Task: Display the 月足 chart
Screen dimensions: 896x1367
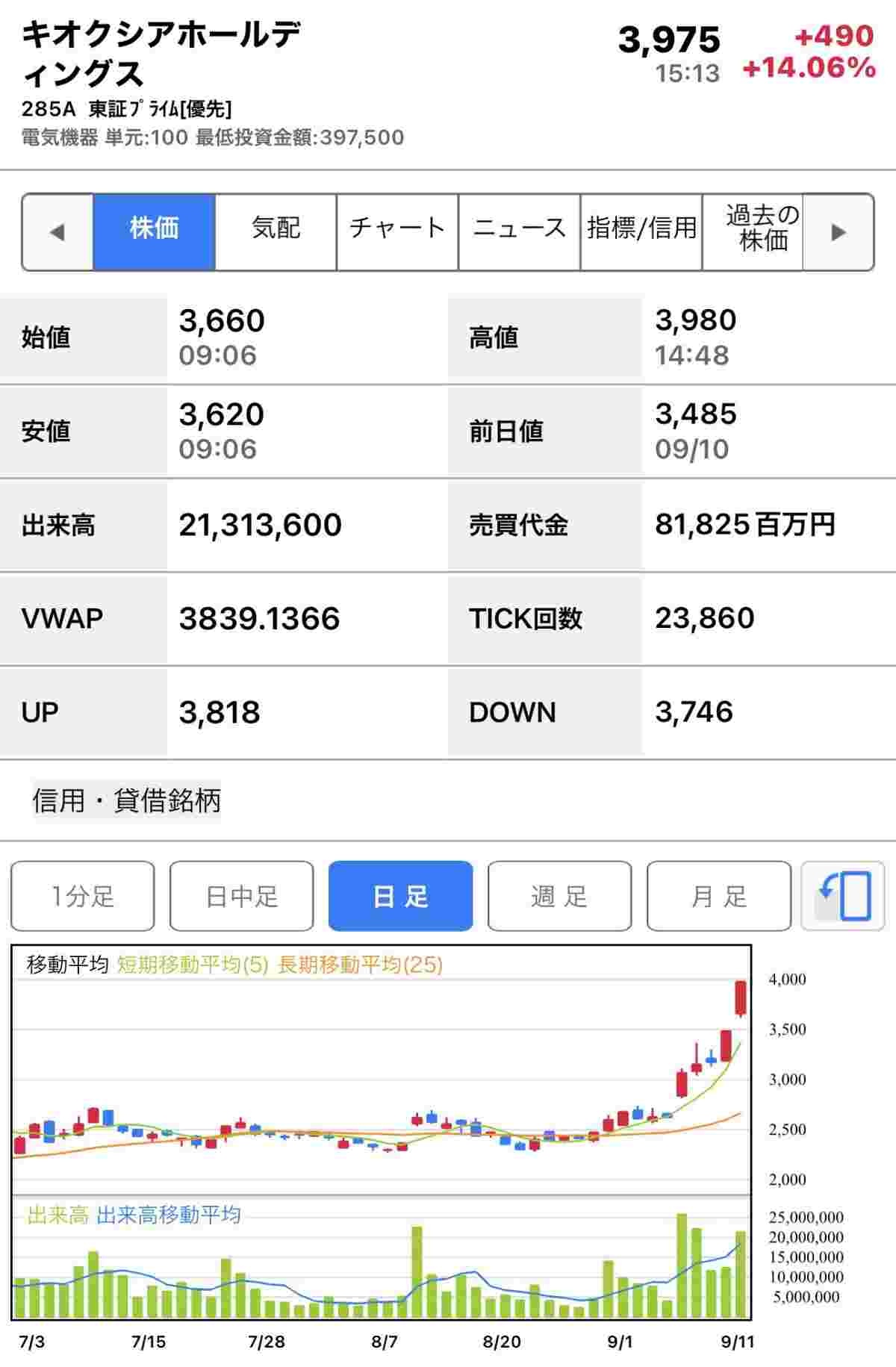Action: click(718, 896)
